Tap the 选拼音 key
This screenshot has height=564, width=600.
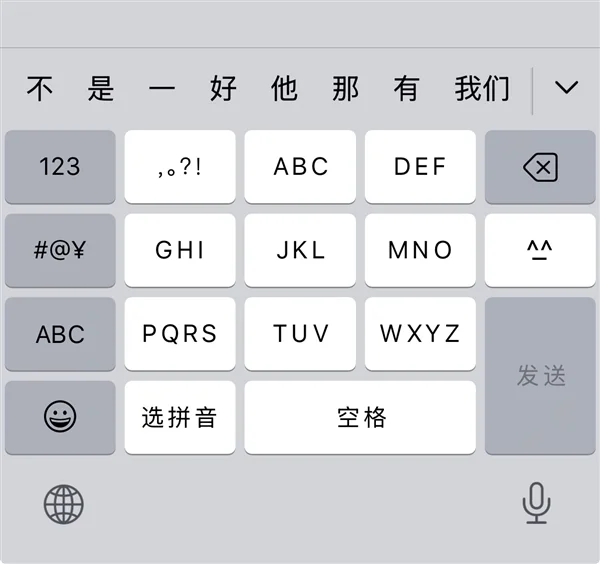tap(180, 417)
